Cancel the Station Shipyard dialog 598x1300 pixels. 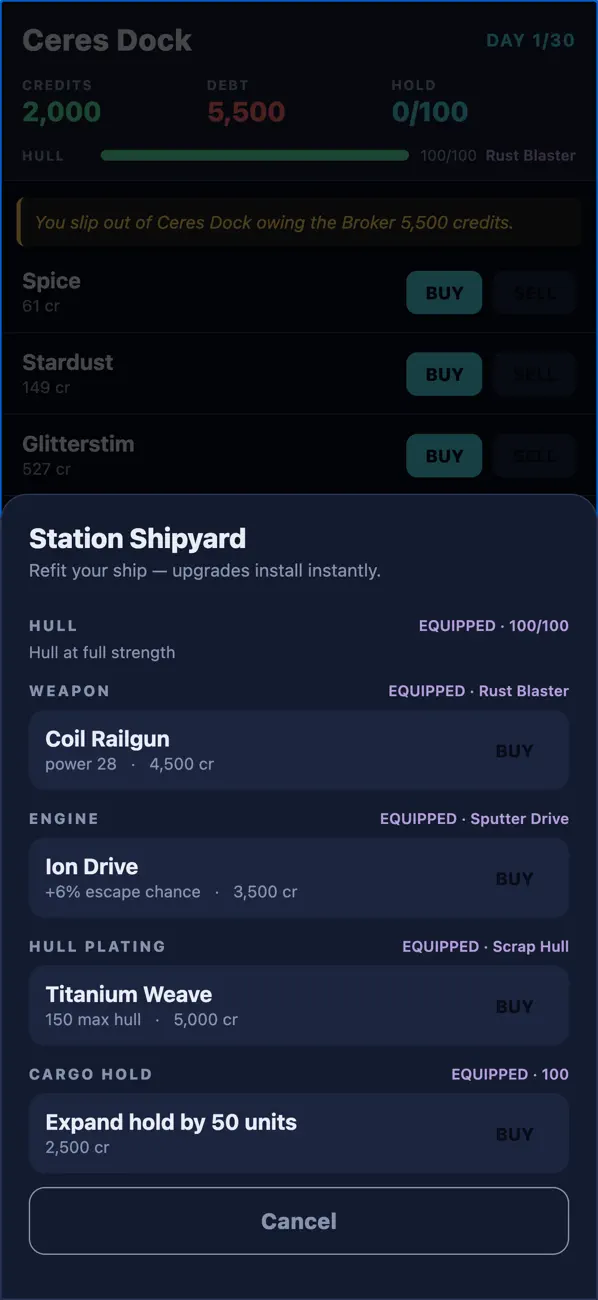point(299,1221)
